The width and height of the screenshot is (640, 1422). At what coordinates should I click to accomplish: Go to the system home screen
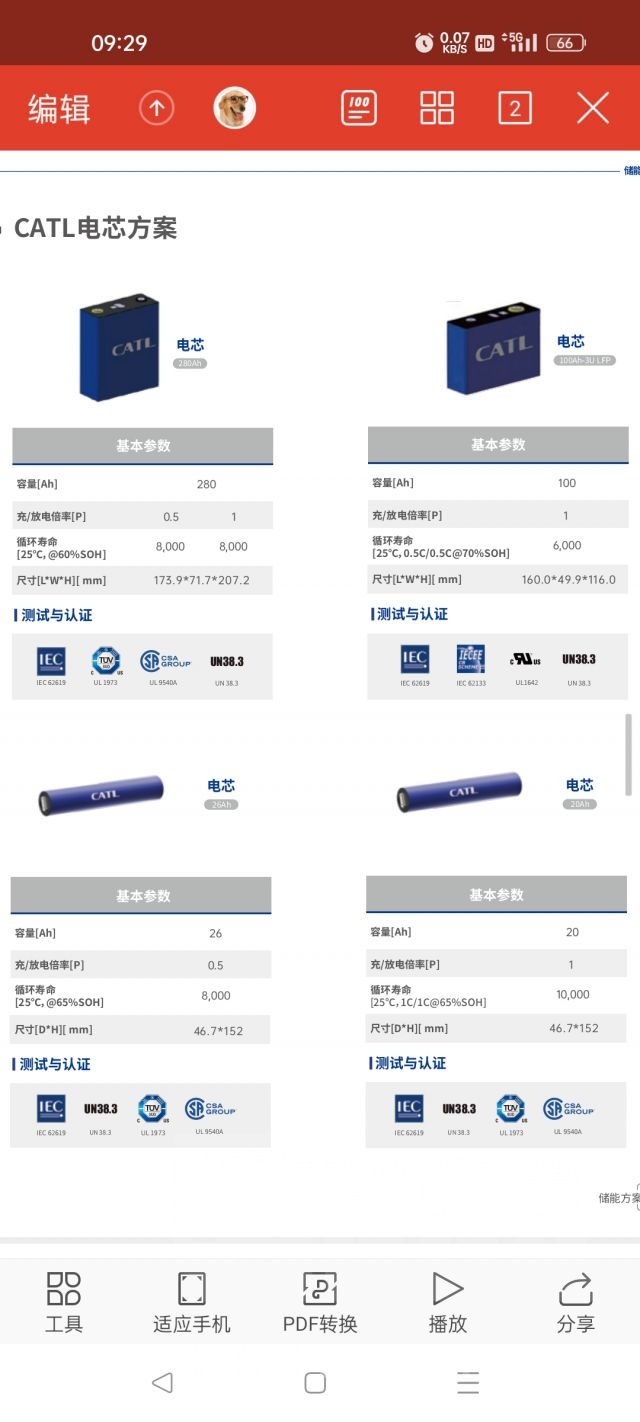pyautogui.click(x=315, y=1382)
